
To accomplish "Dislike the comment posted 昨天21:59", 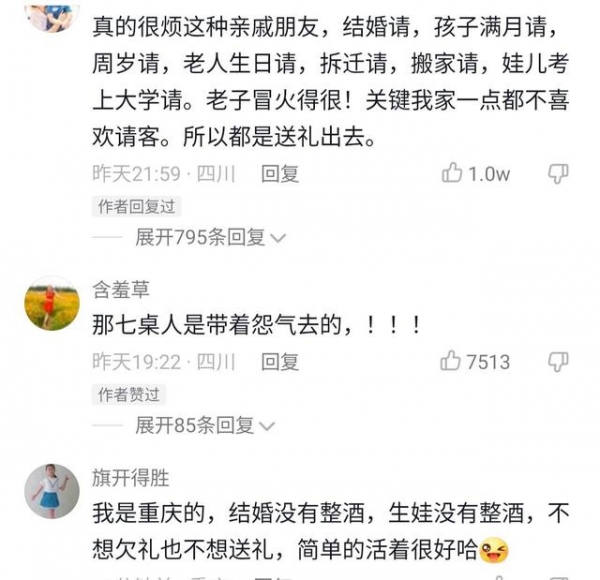I will pyautogui.click(x=559, y=174).
